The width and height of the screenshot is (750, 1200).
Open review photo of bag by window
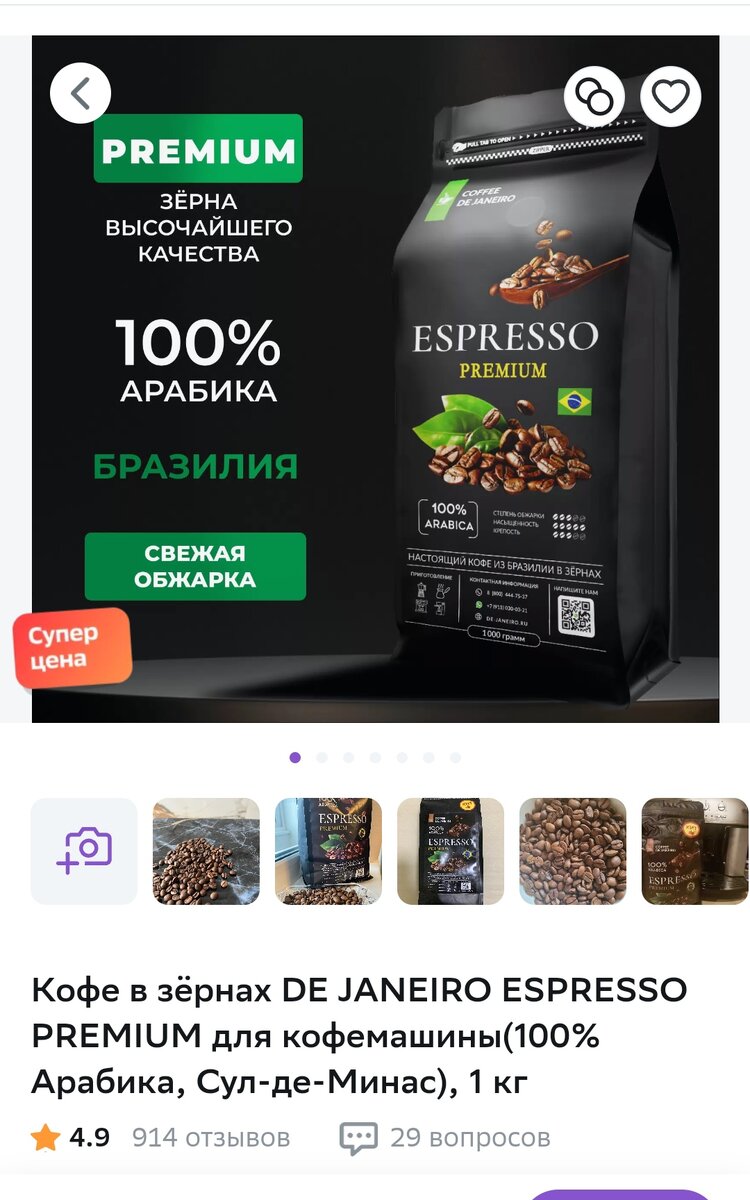tap(328, 851)
